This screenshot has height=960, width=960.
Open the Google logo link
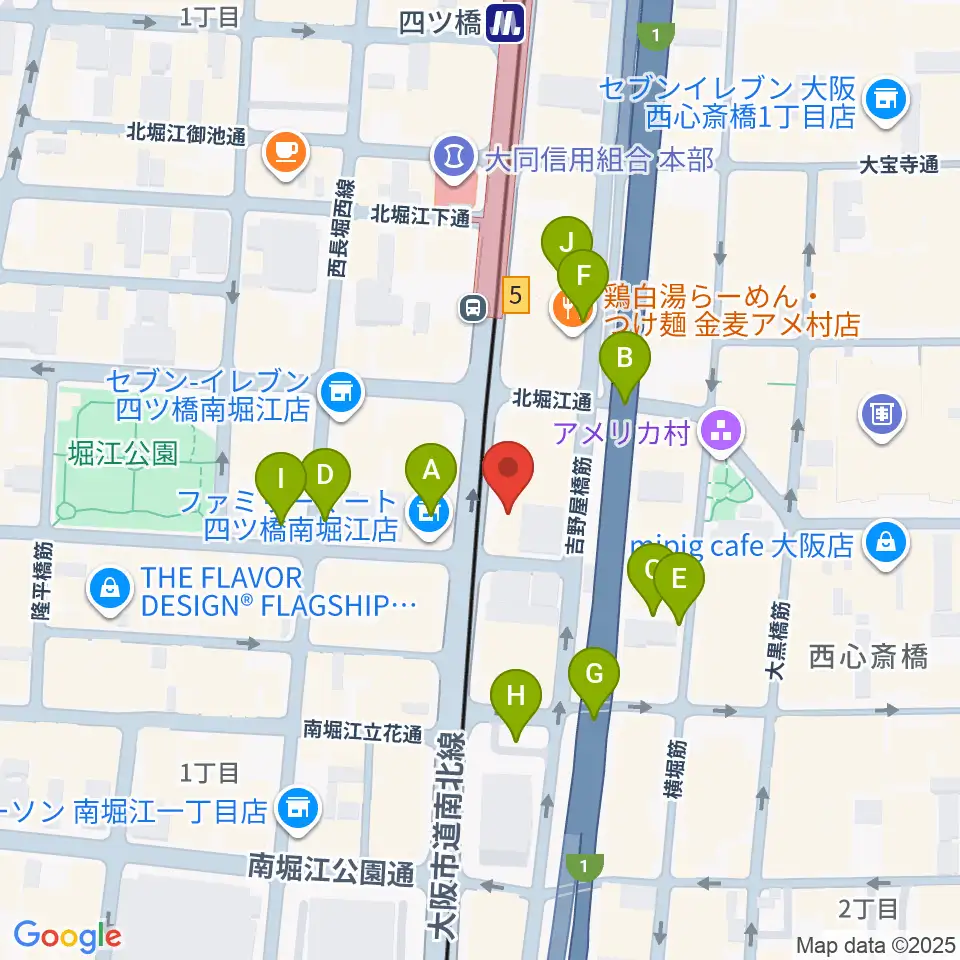click(67, 936)
